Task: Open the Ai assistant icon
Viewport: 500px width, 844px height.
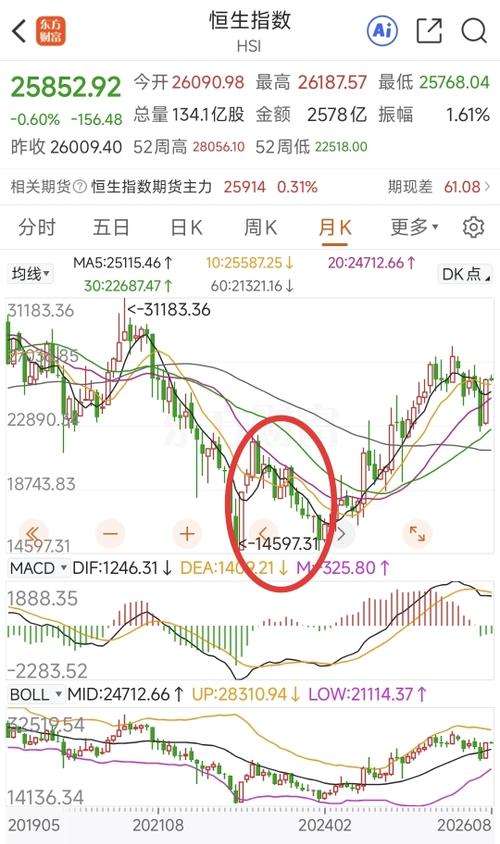Action: 382,30
